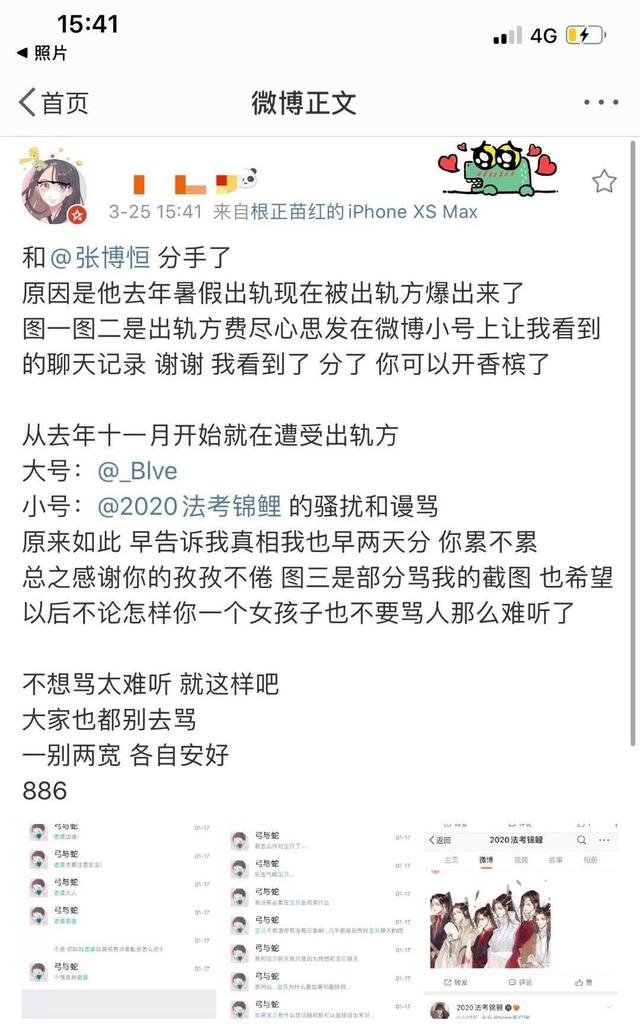View the second attached chat screenshot
Screen dimensions: 640x1035
pos(320,918)
